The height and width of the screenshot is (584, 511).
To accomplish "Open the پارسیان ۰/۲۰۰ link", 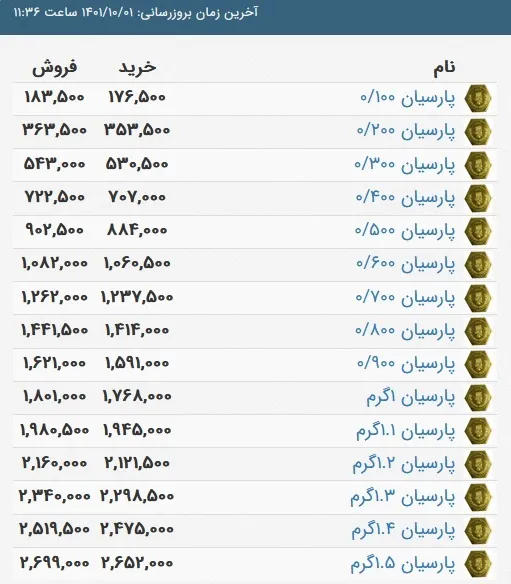I will coord(406,131).
